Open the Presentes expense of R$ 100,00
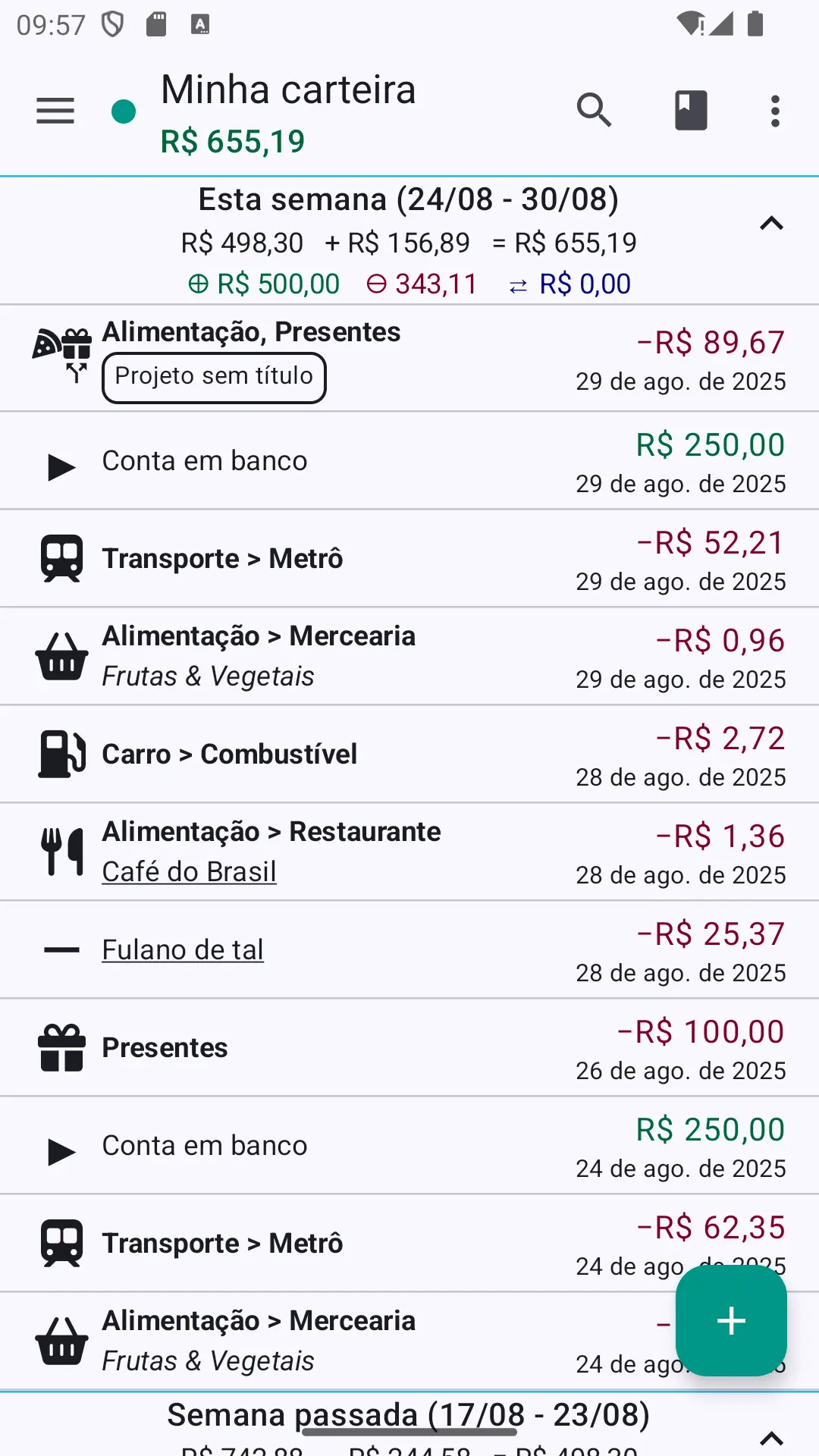819x1456 pixels. (409, 1048)
